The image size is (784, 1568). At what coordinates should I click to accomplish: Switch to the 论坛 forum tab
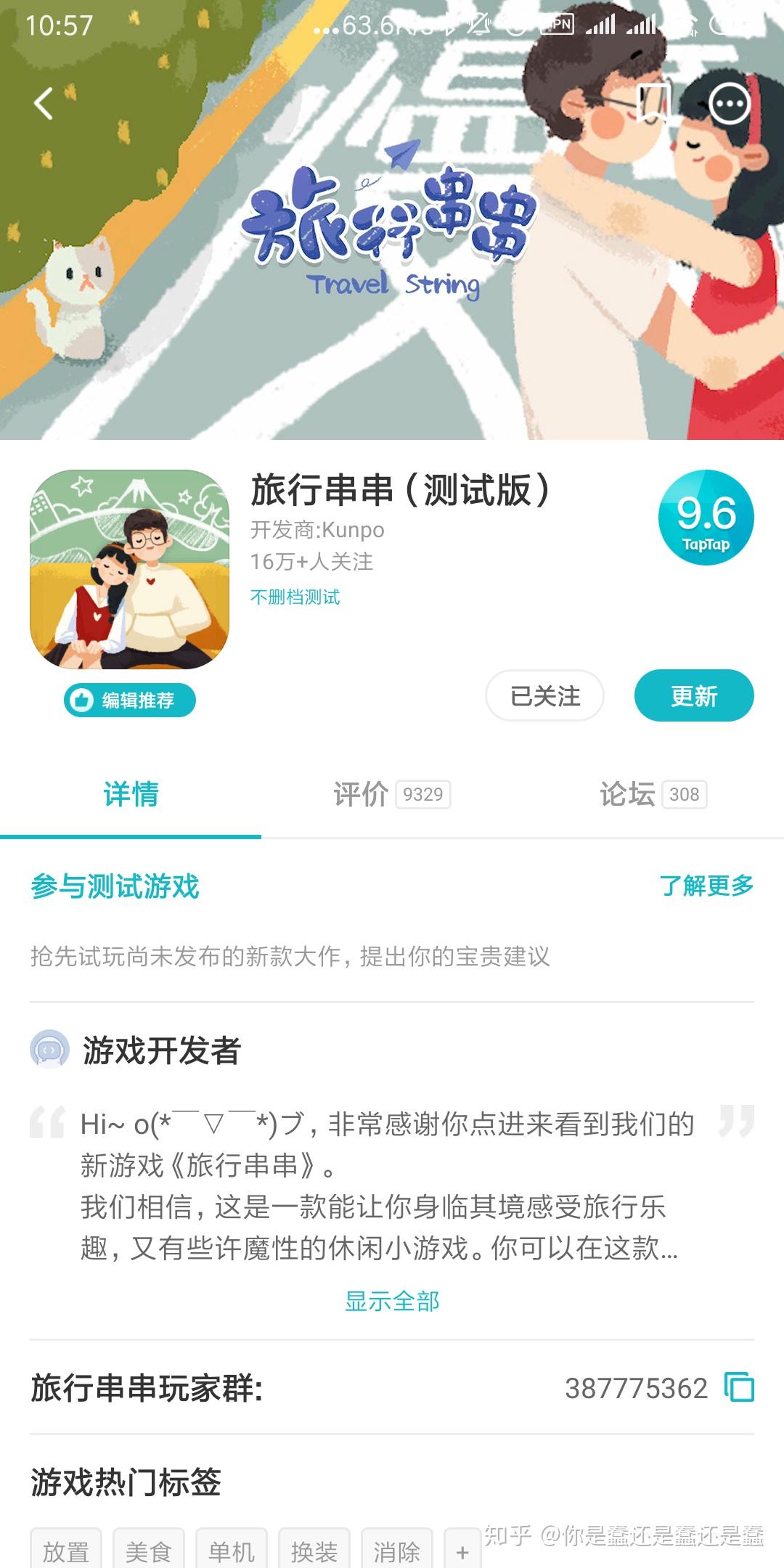pyautogui.click(x=652, y=794)
